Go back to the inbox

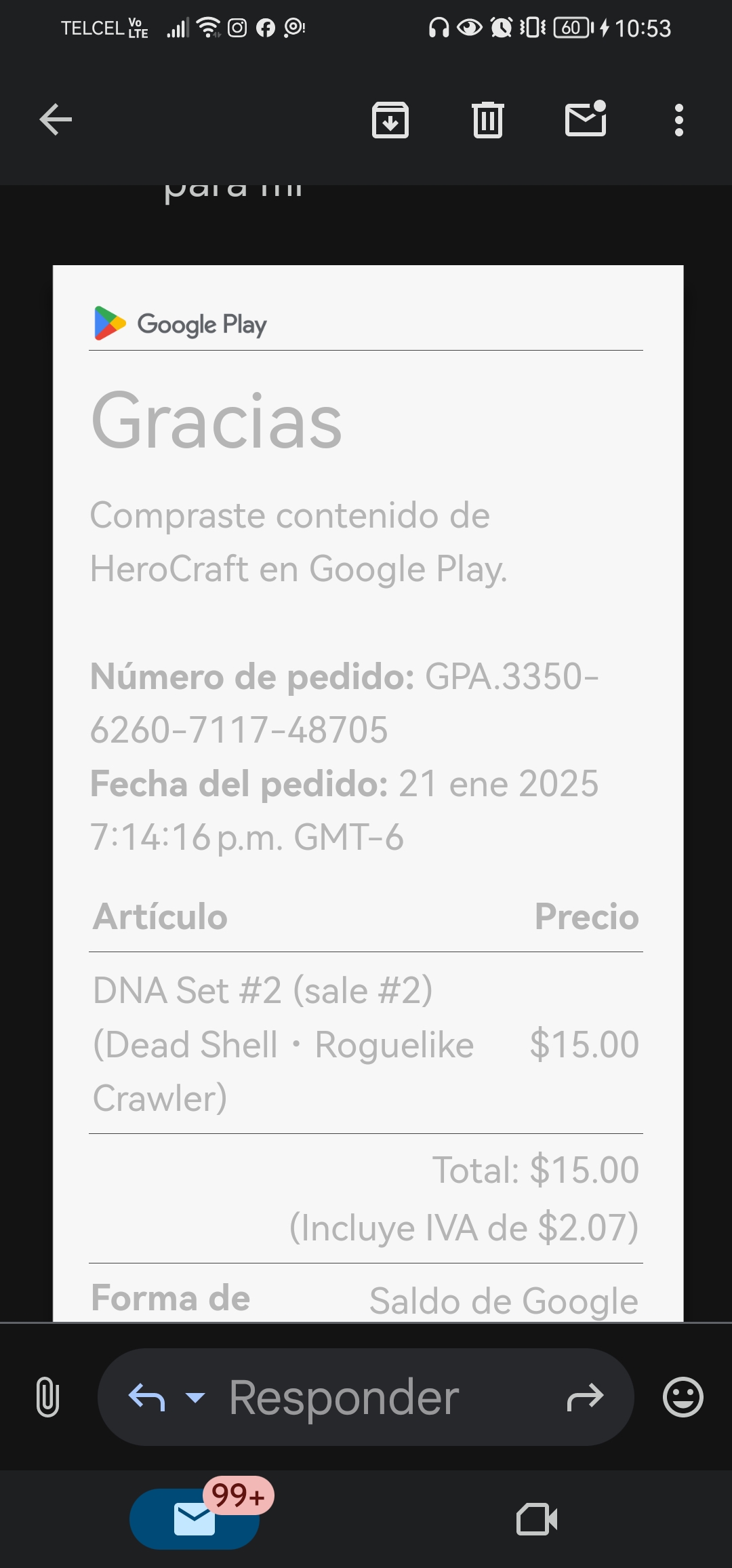pyautogui.click(x=56, y=120)
